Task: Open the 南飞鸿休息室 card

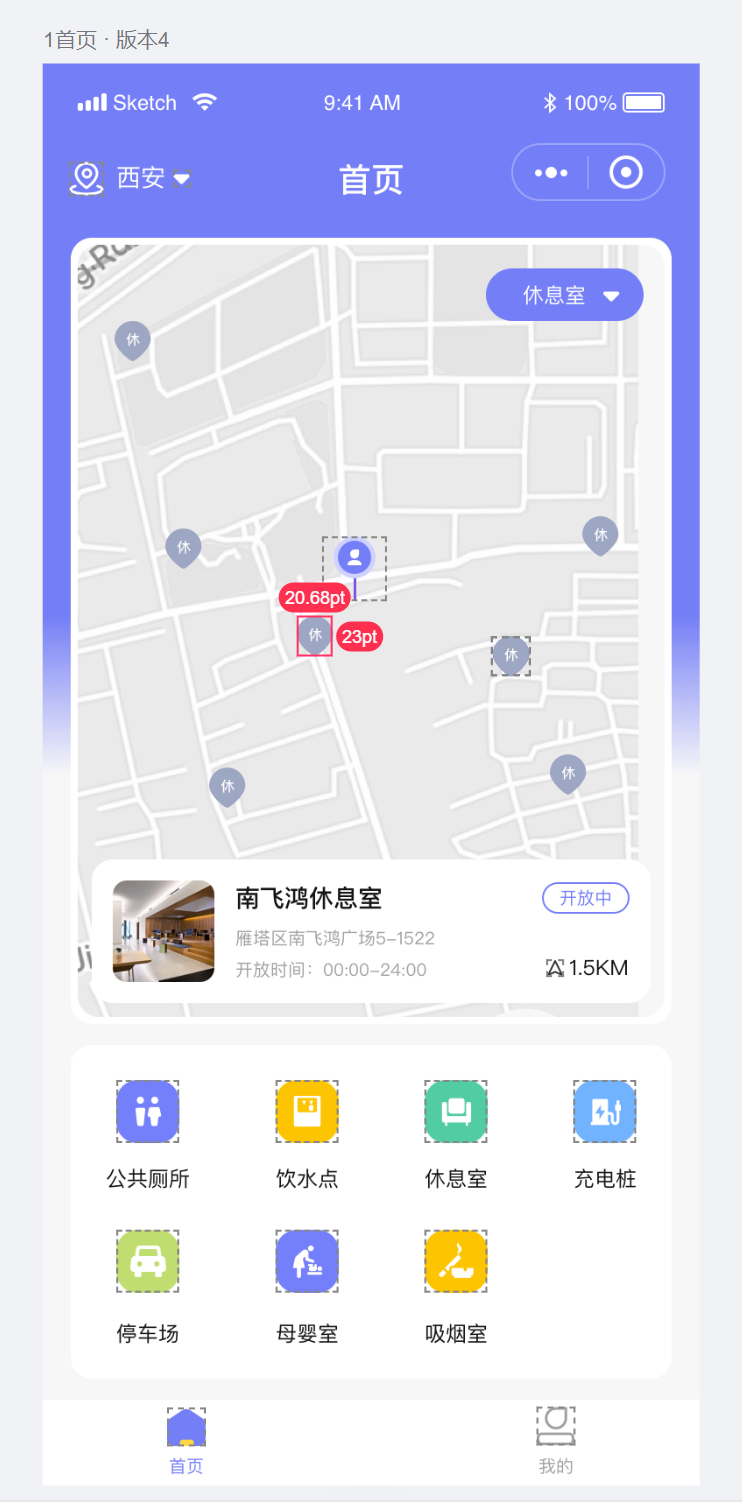Action: pyautogui.click(x=371, y=931)
